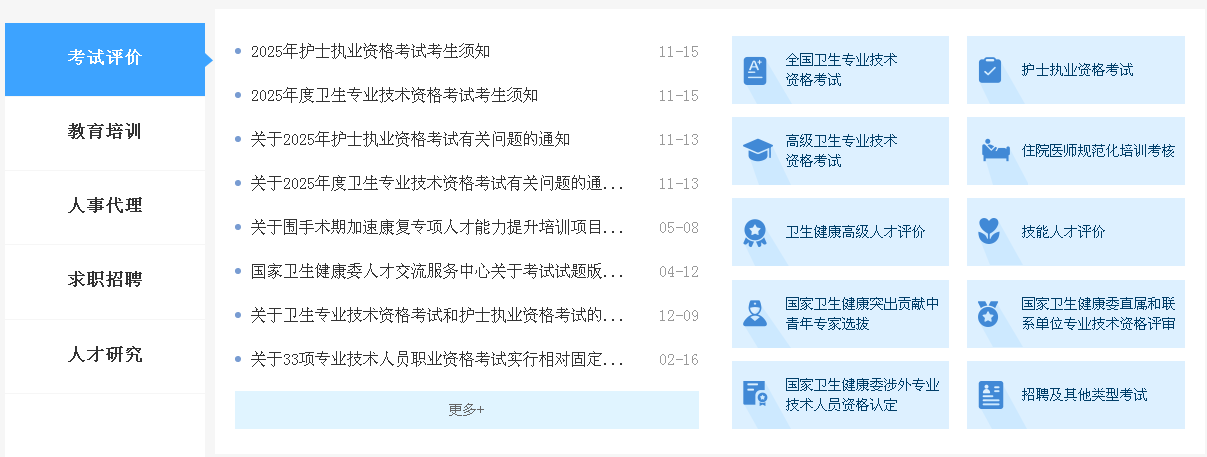Open the 人才研究 tab
The width and height of the screenshot is (1207, 457).
pyautogui.click(x=105, y=354)
